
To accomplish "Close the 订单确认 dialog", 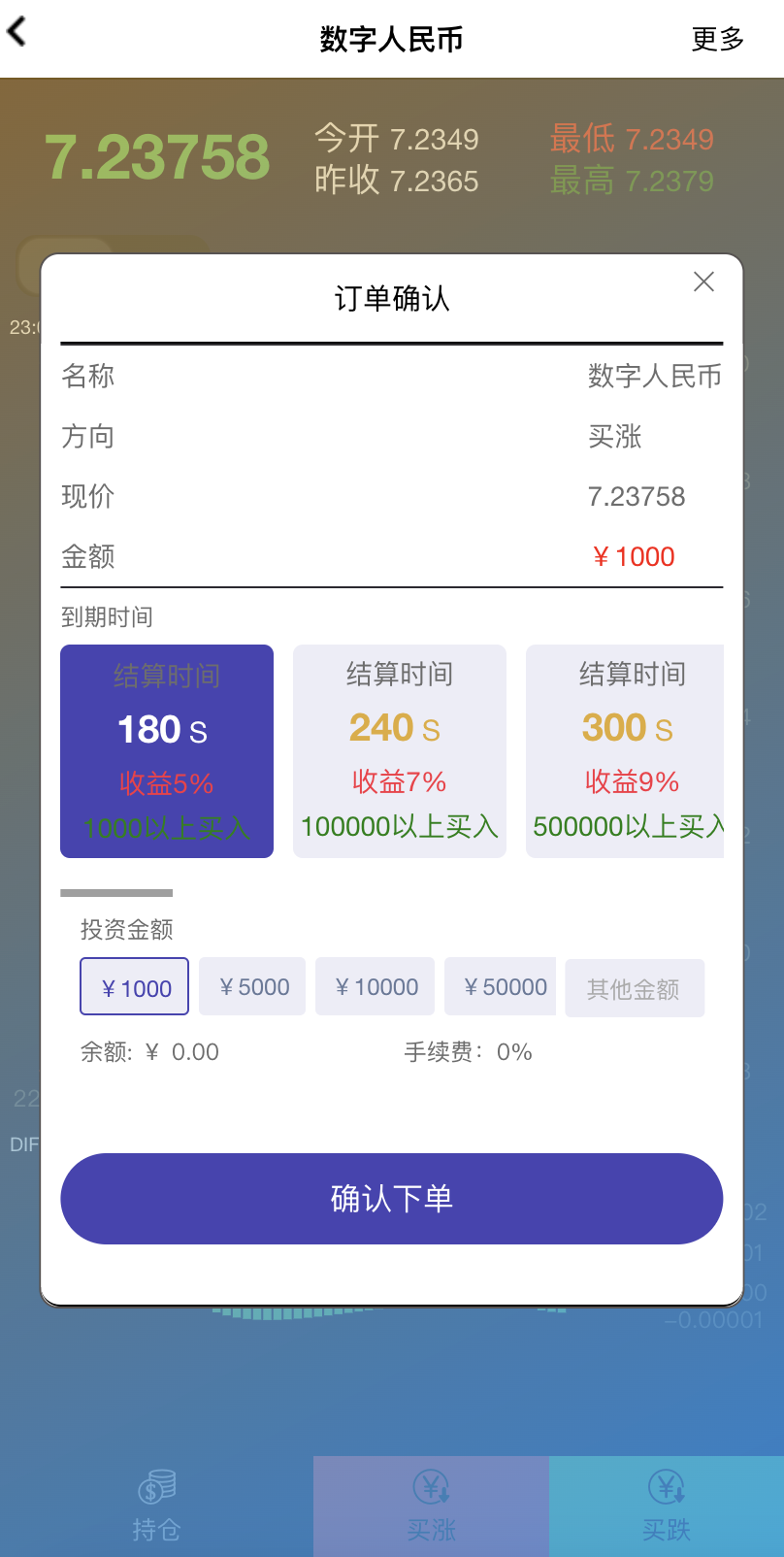I will [703, 282].
